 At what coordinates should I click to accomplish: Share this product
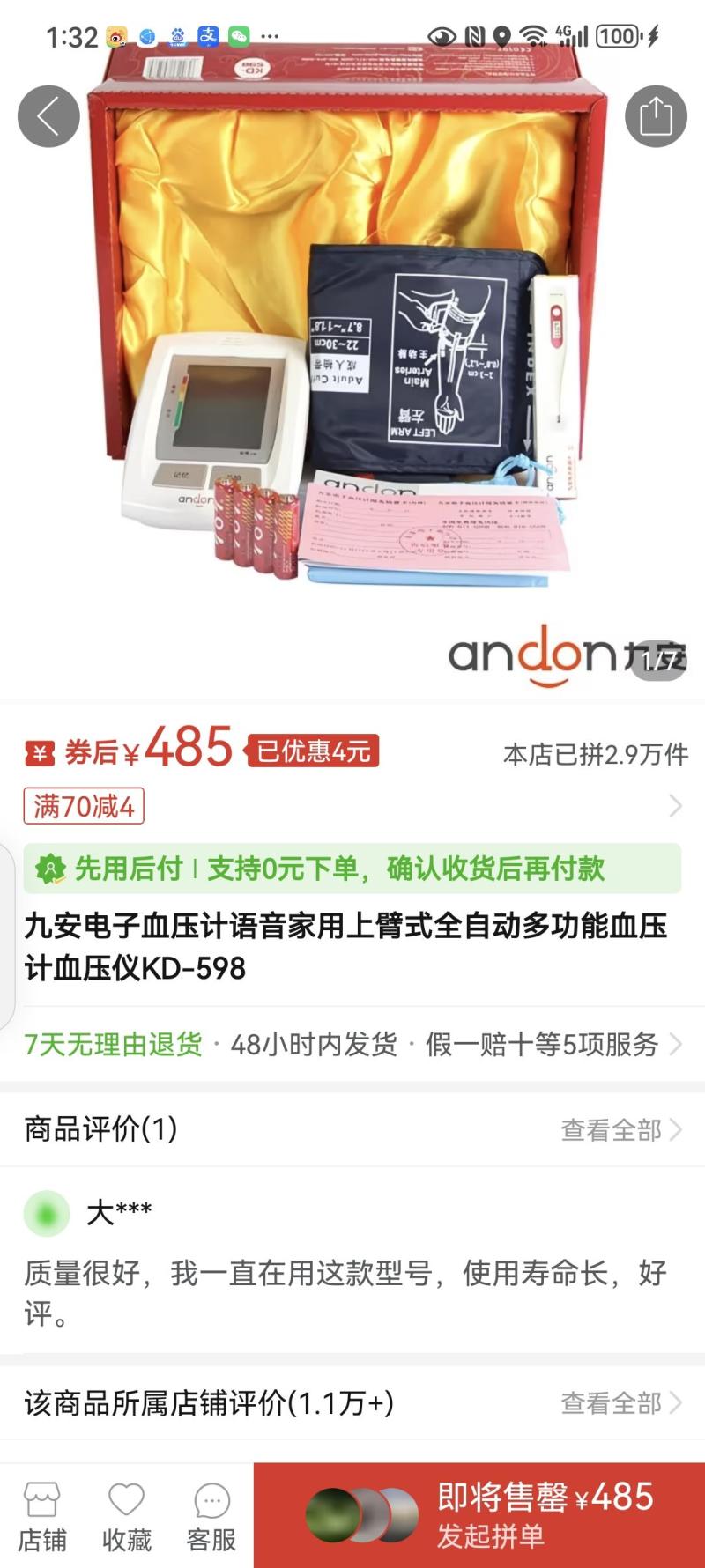(656, 116)
